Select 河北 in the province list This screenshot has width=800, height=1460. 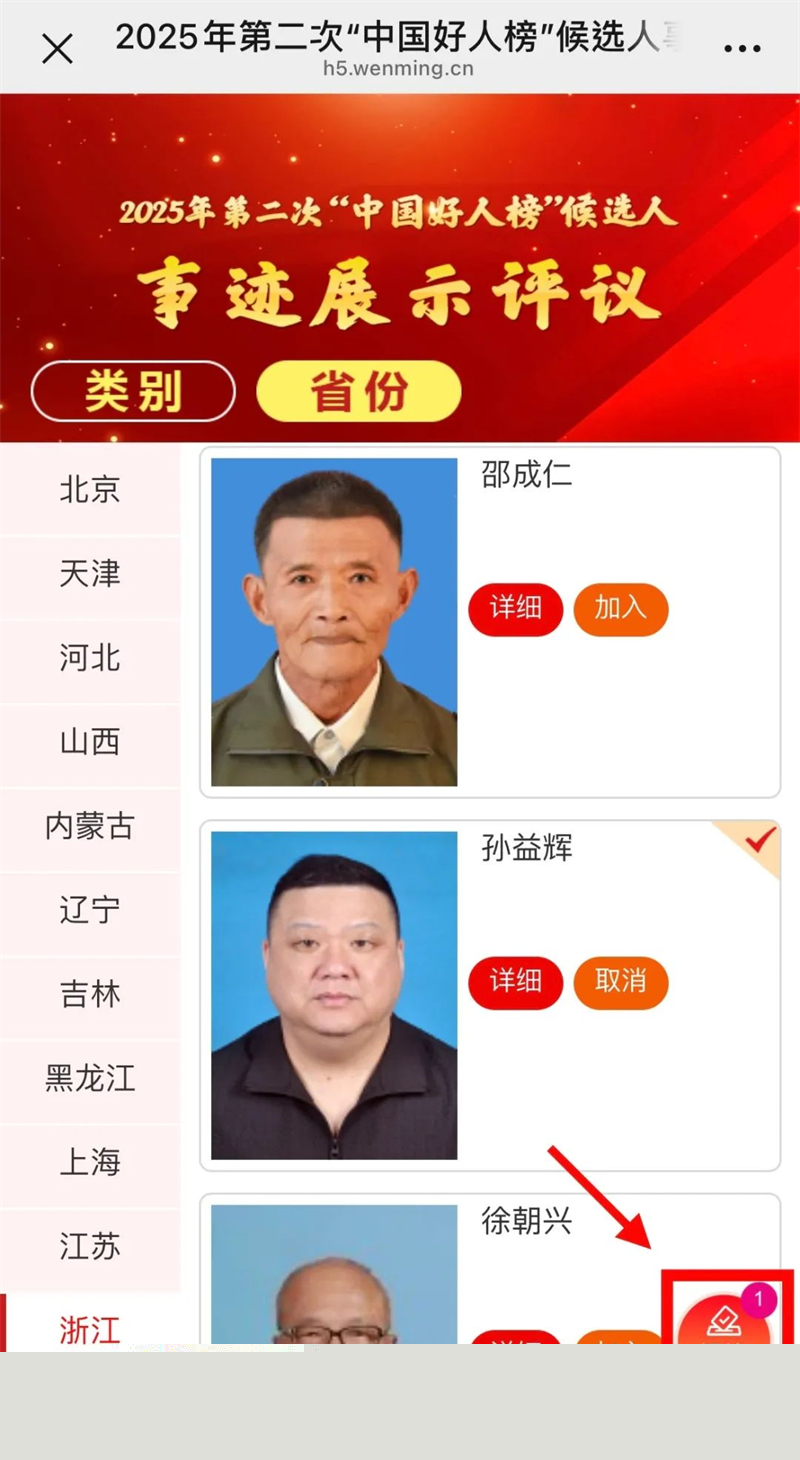click(90, 657)
